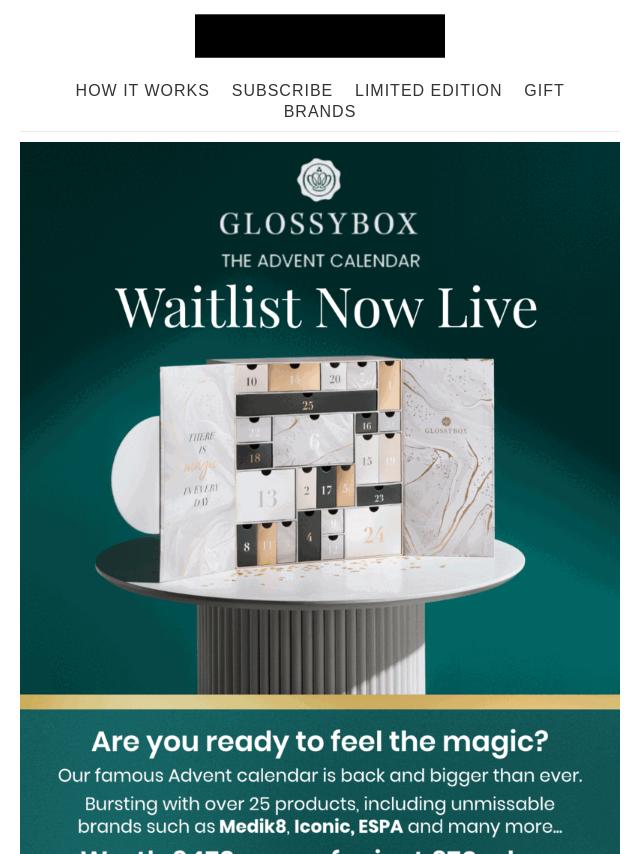Open the BRANDS link
The width and height of the screenshot is (640, 854).
pos(320,111)
